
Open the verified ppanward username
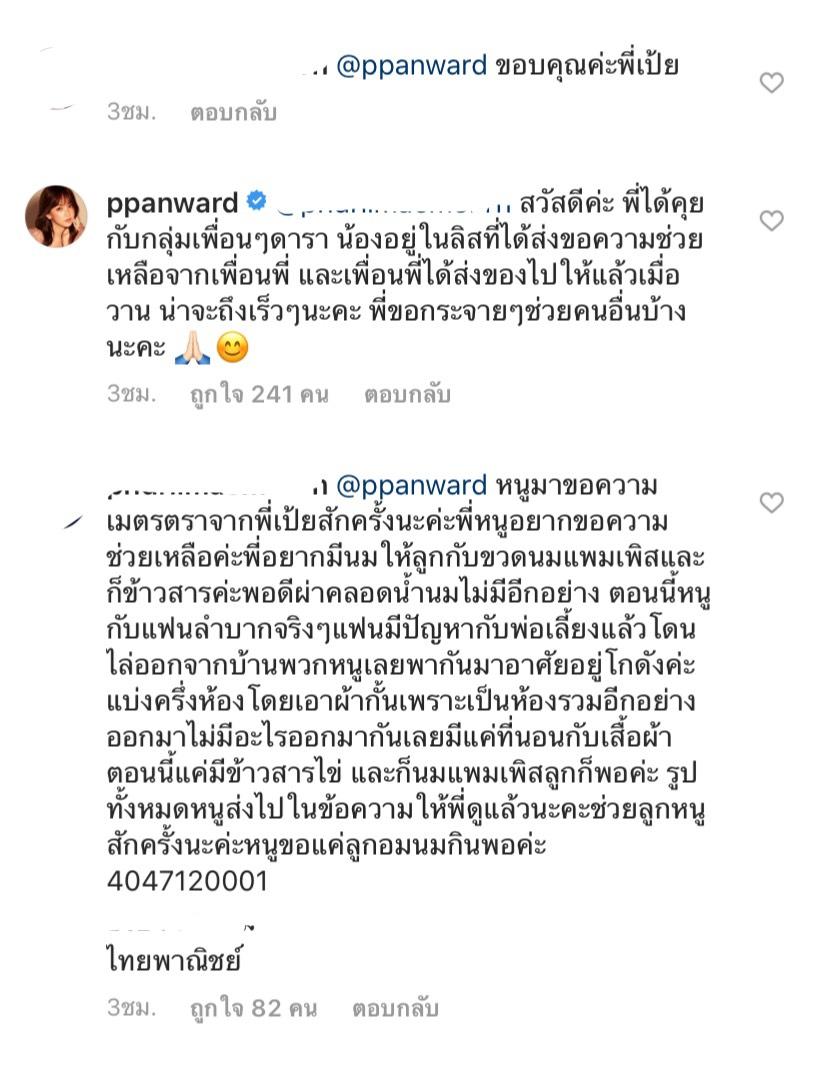coord(172,203)
